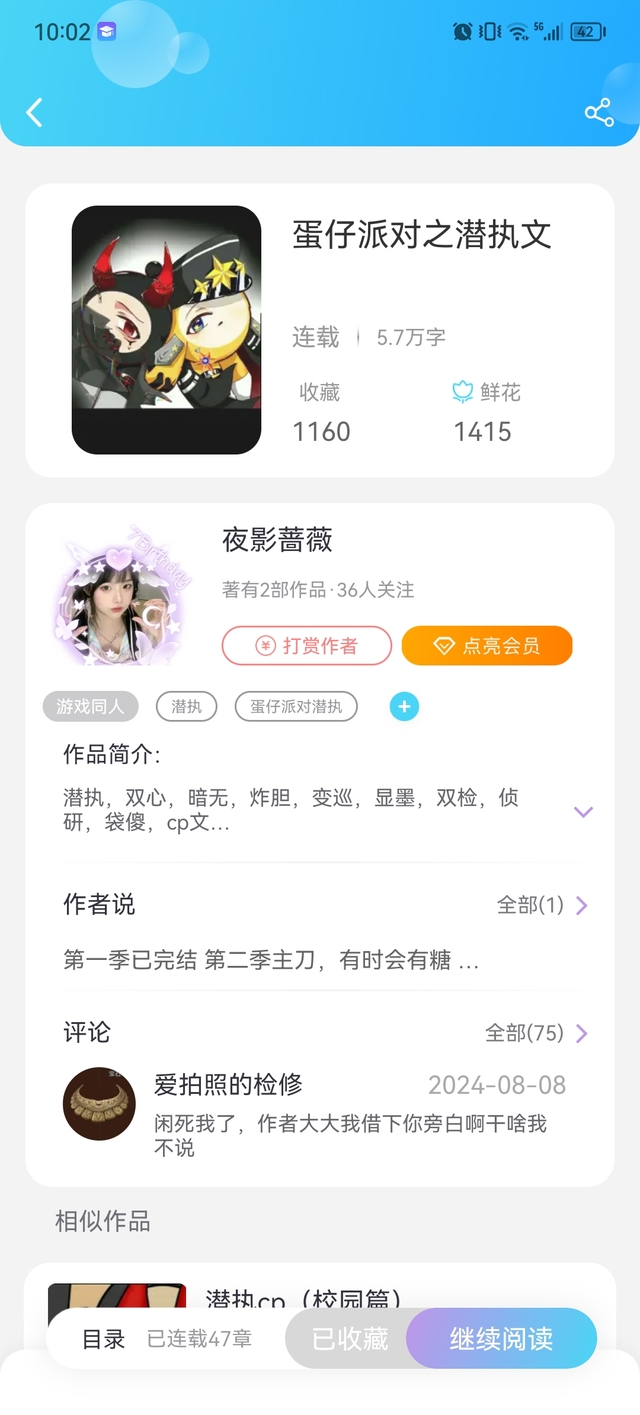Tap 已收藏 to remove from favorites
640x1415 pixels.
[x=350, y=1339]
